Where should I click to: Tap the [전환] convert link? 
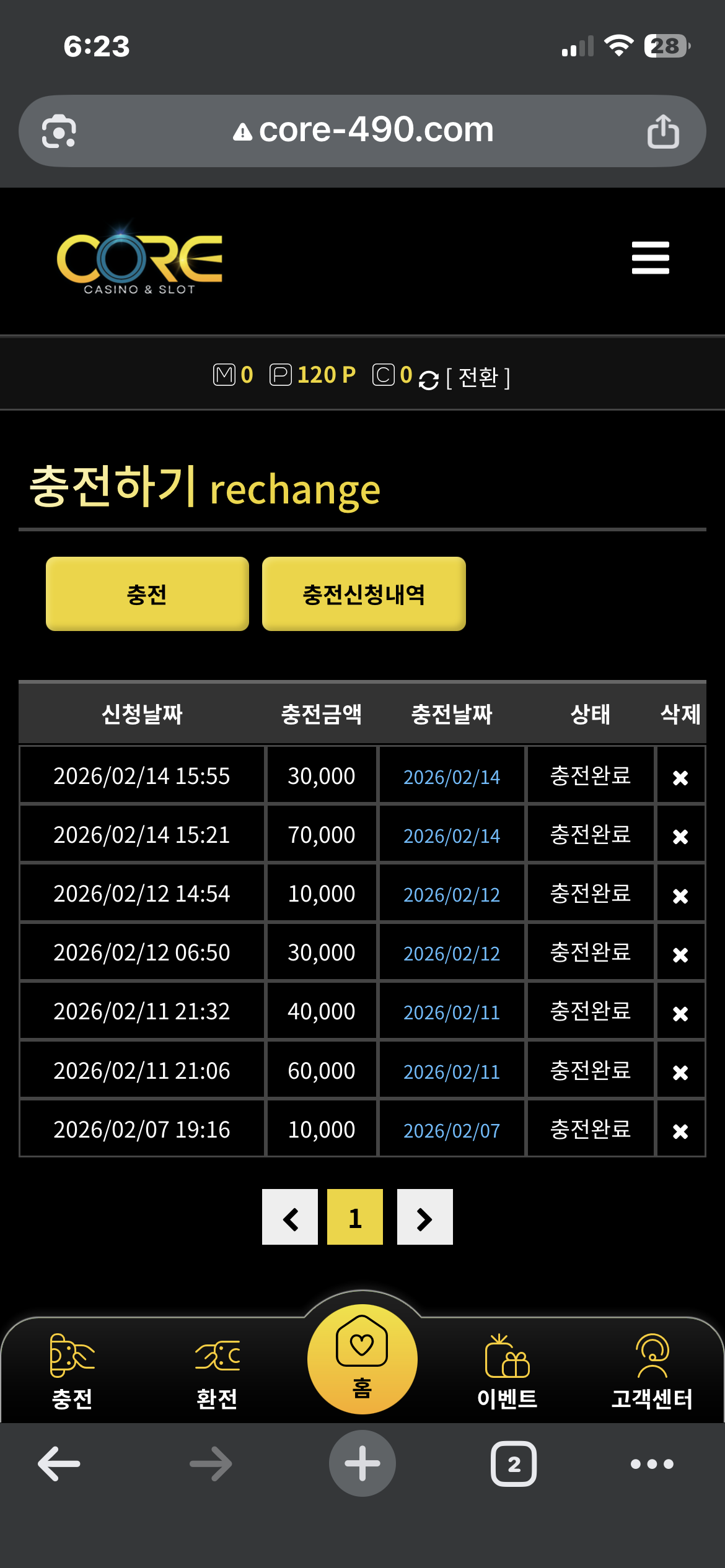click(478, 377)
